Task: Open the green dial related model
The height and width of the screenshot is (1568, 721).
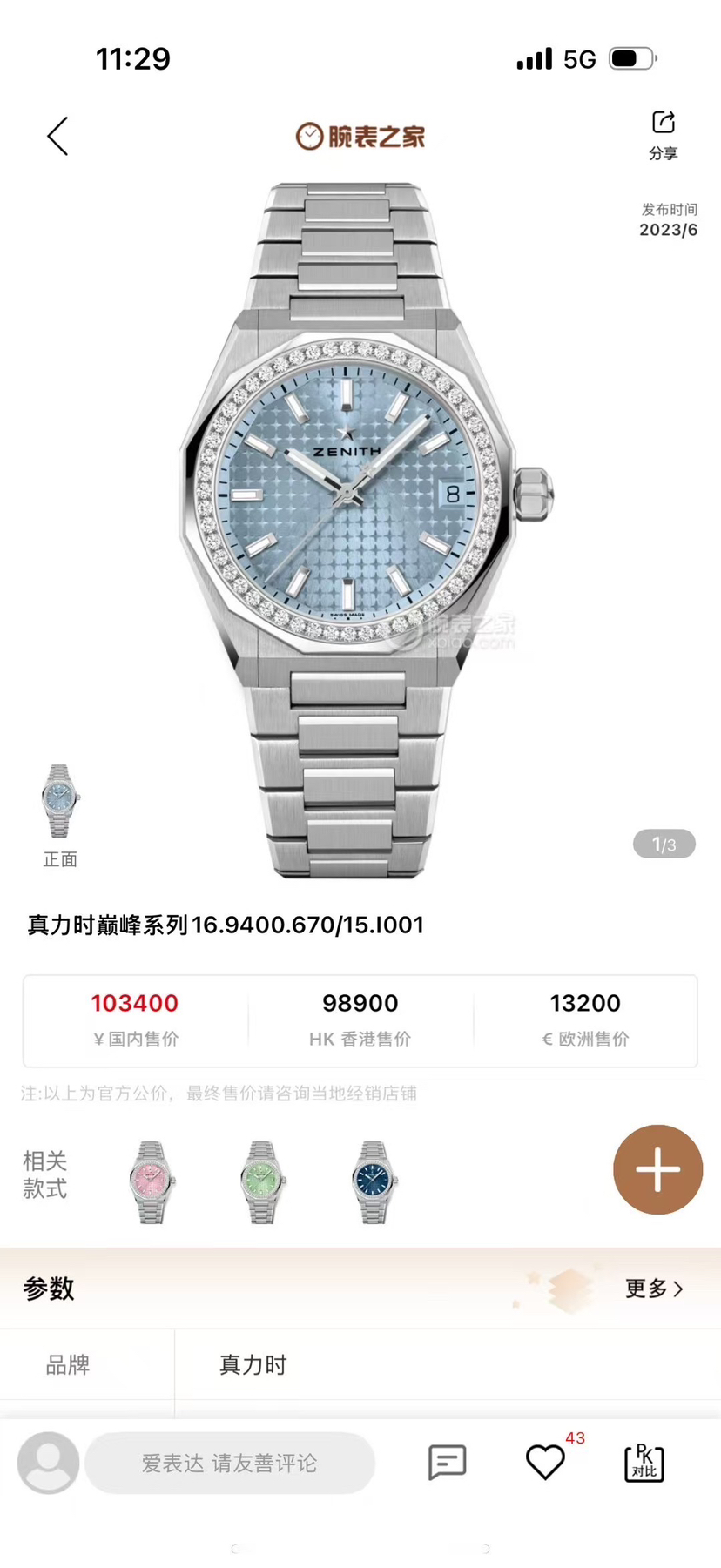Action: click(x=263, y=1181)
